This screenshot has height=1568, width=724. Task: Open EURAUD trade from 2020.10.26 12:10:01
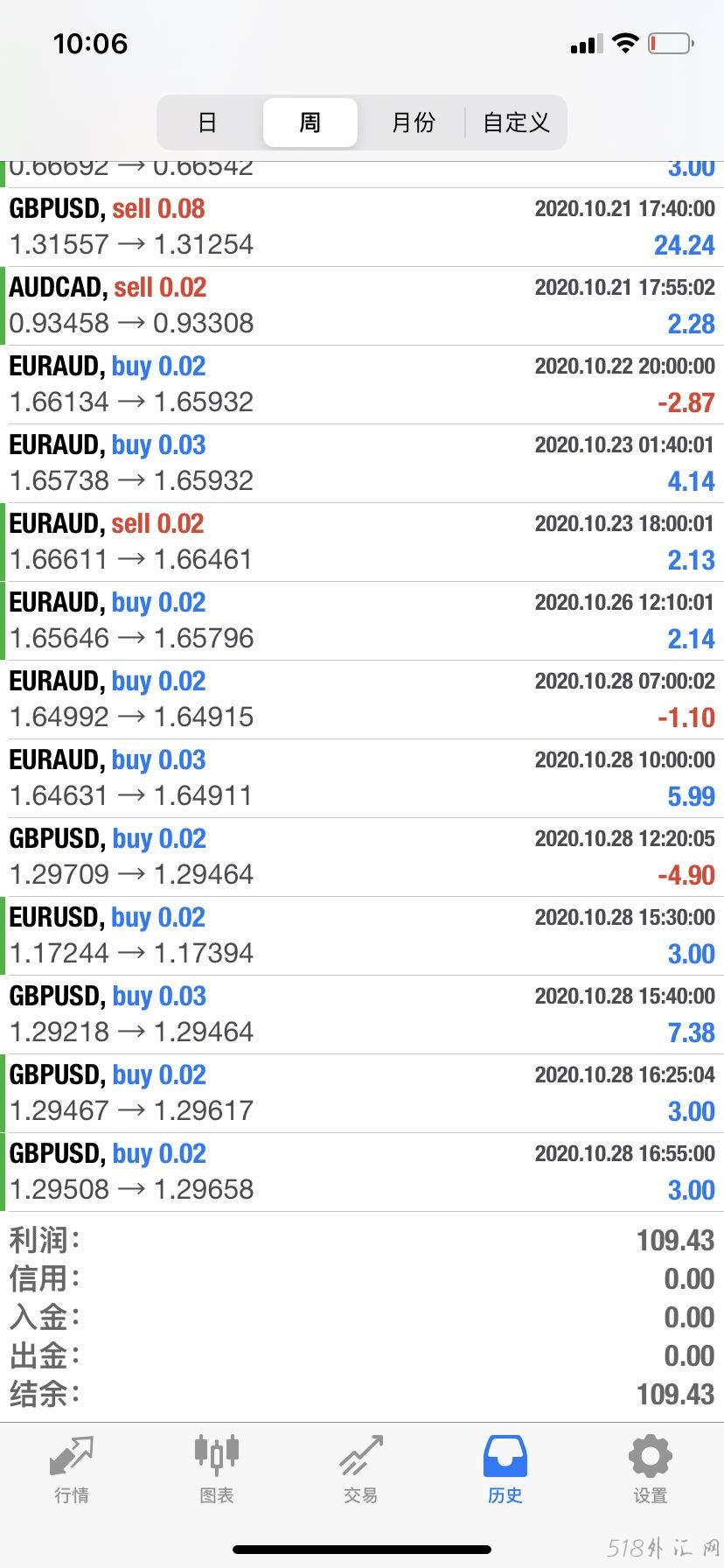point(362,621)
